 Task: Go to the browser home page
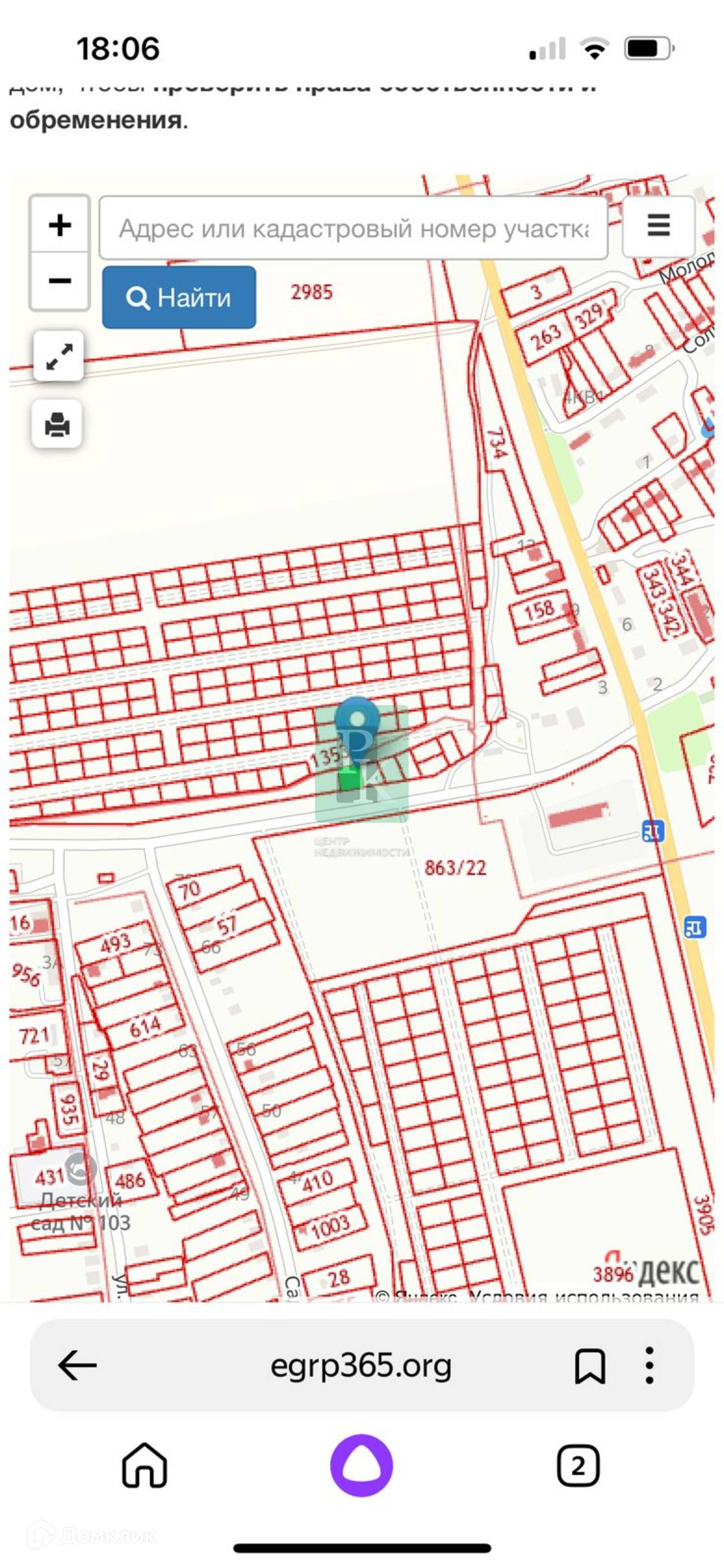[x=145, y=1466]
